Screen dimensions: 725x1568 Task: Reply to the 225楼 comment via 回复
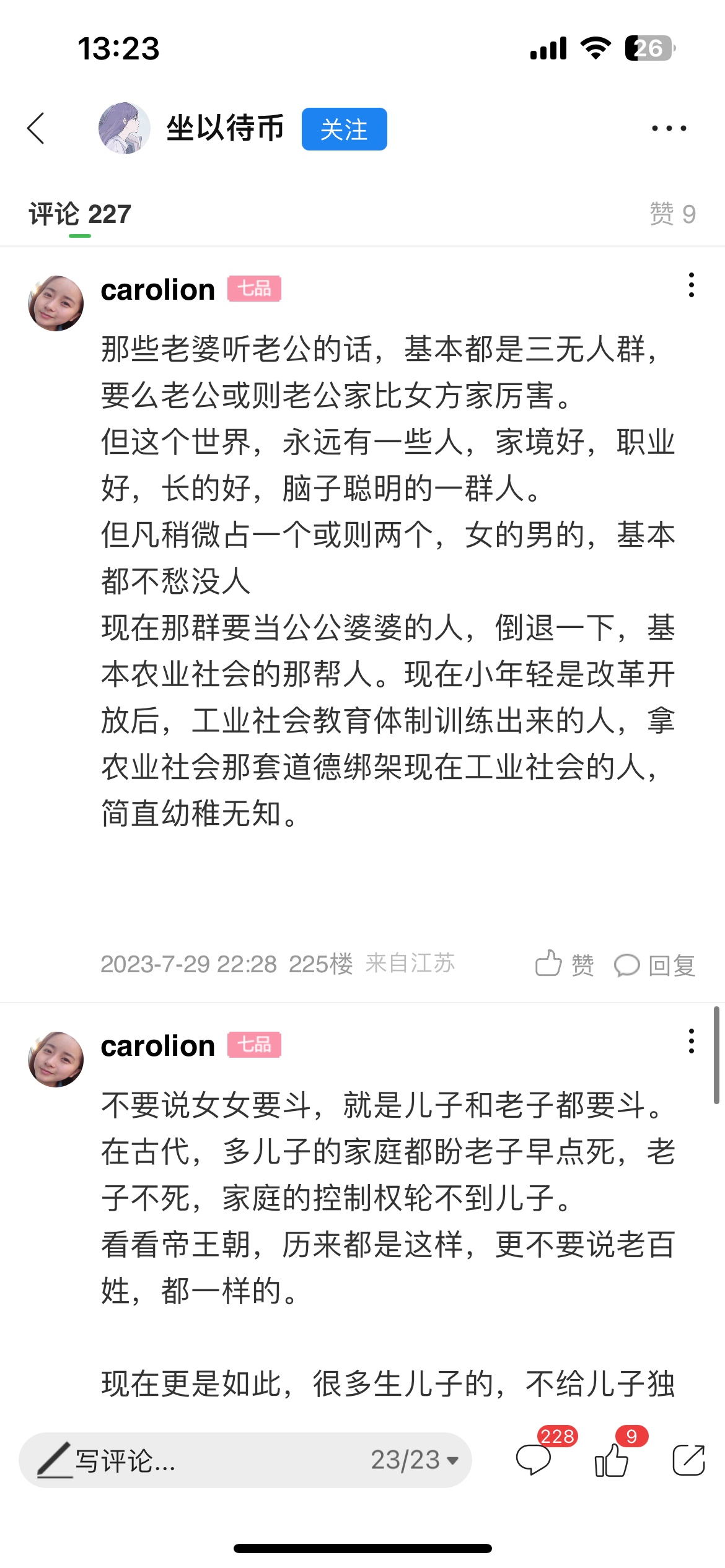click(654, 964)
